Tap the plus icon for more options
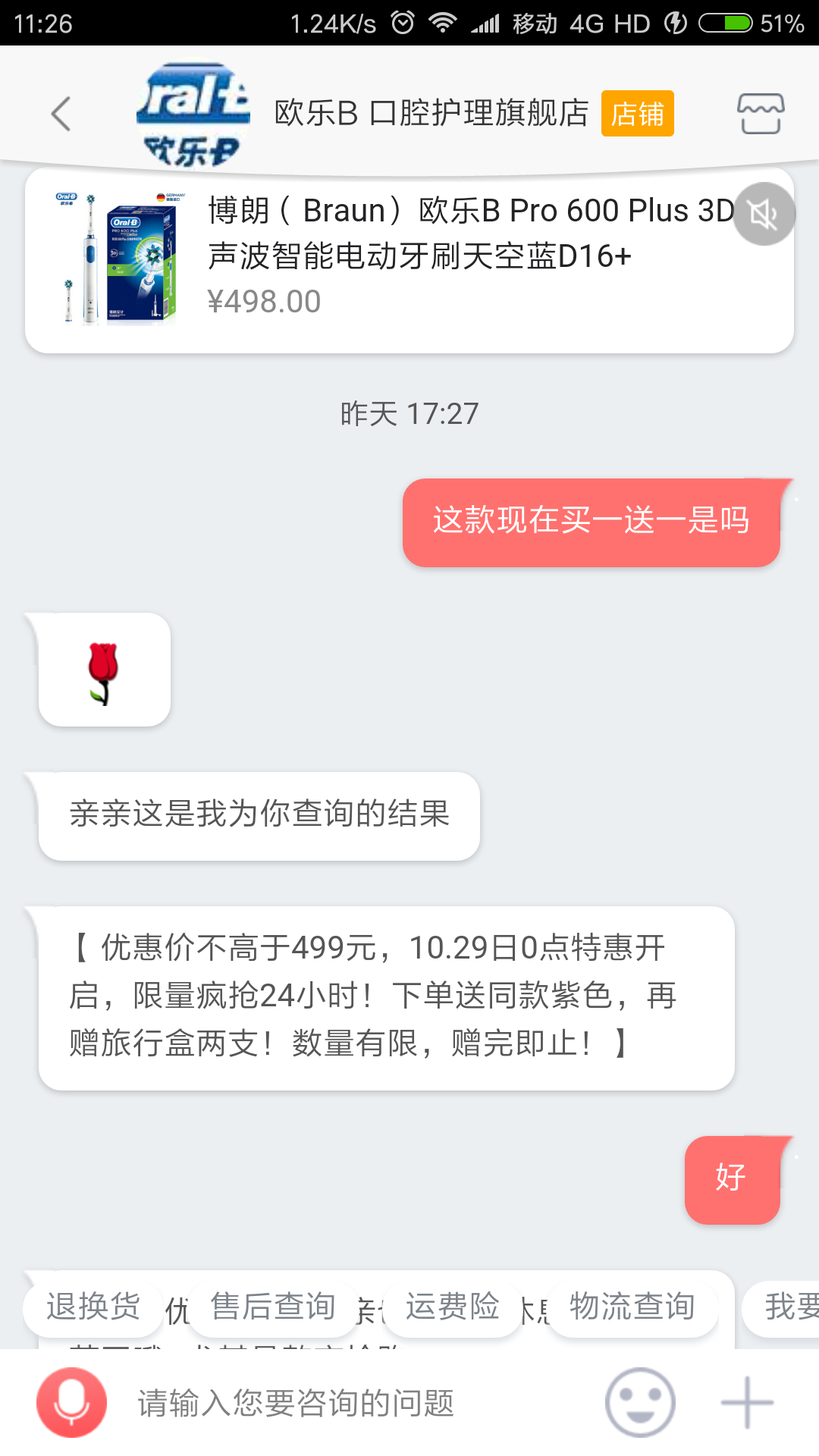 [x=746, y=1403]
